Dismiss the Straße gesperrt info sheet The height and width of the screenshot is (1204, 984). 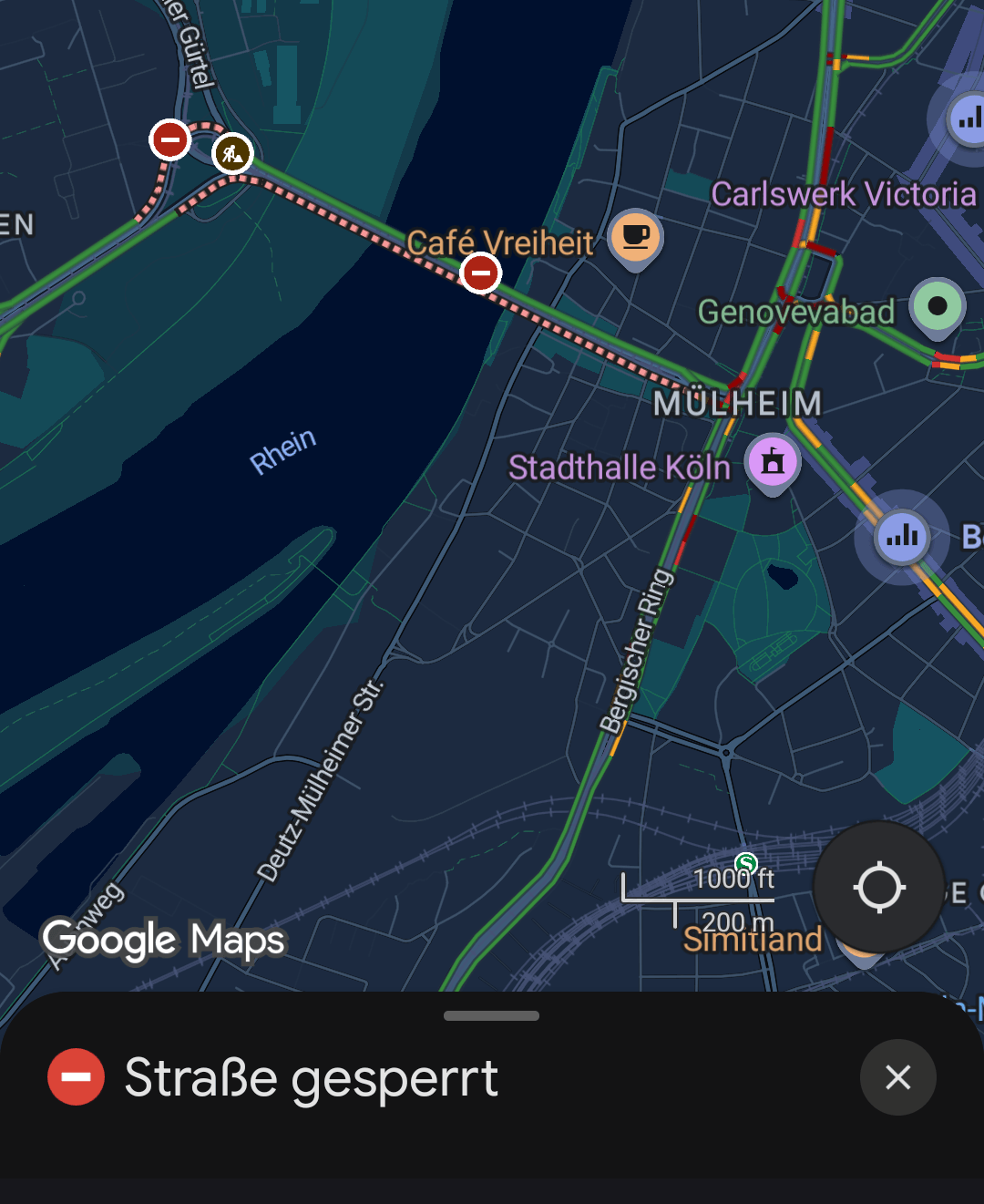[897, 1077]
